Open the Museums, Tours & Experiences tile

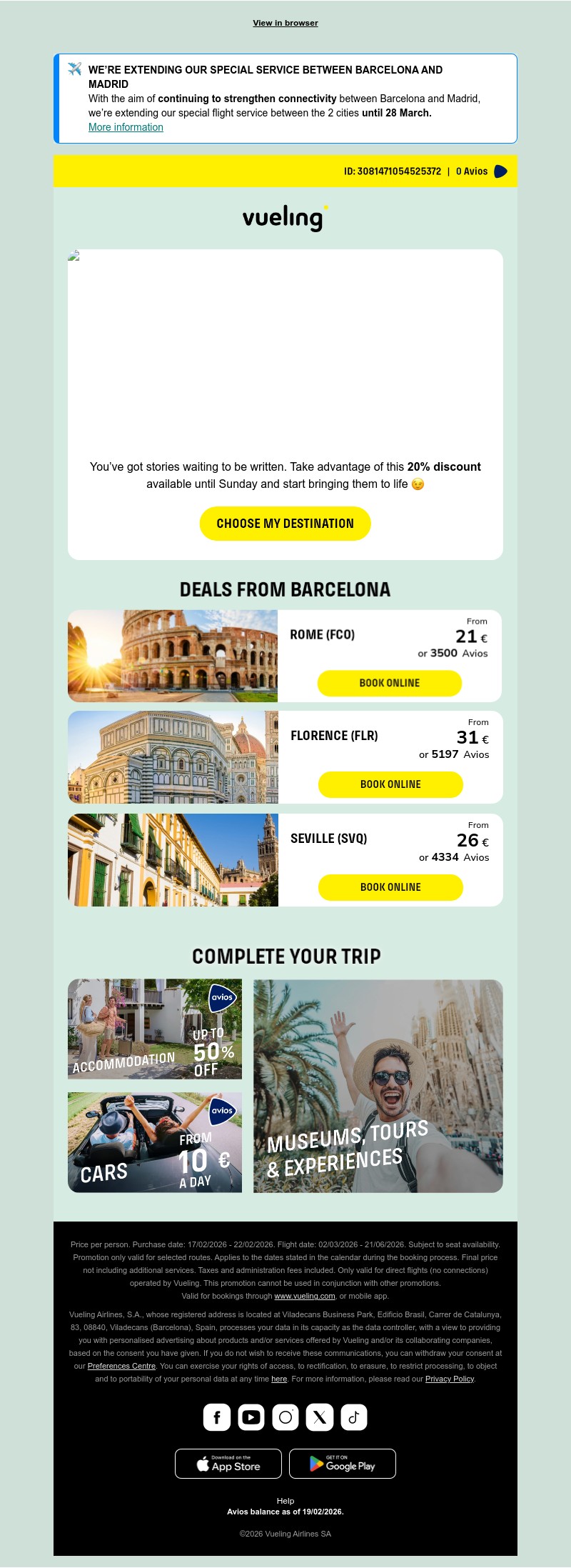point(378,1086)
